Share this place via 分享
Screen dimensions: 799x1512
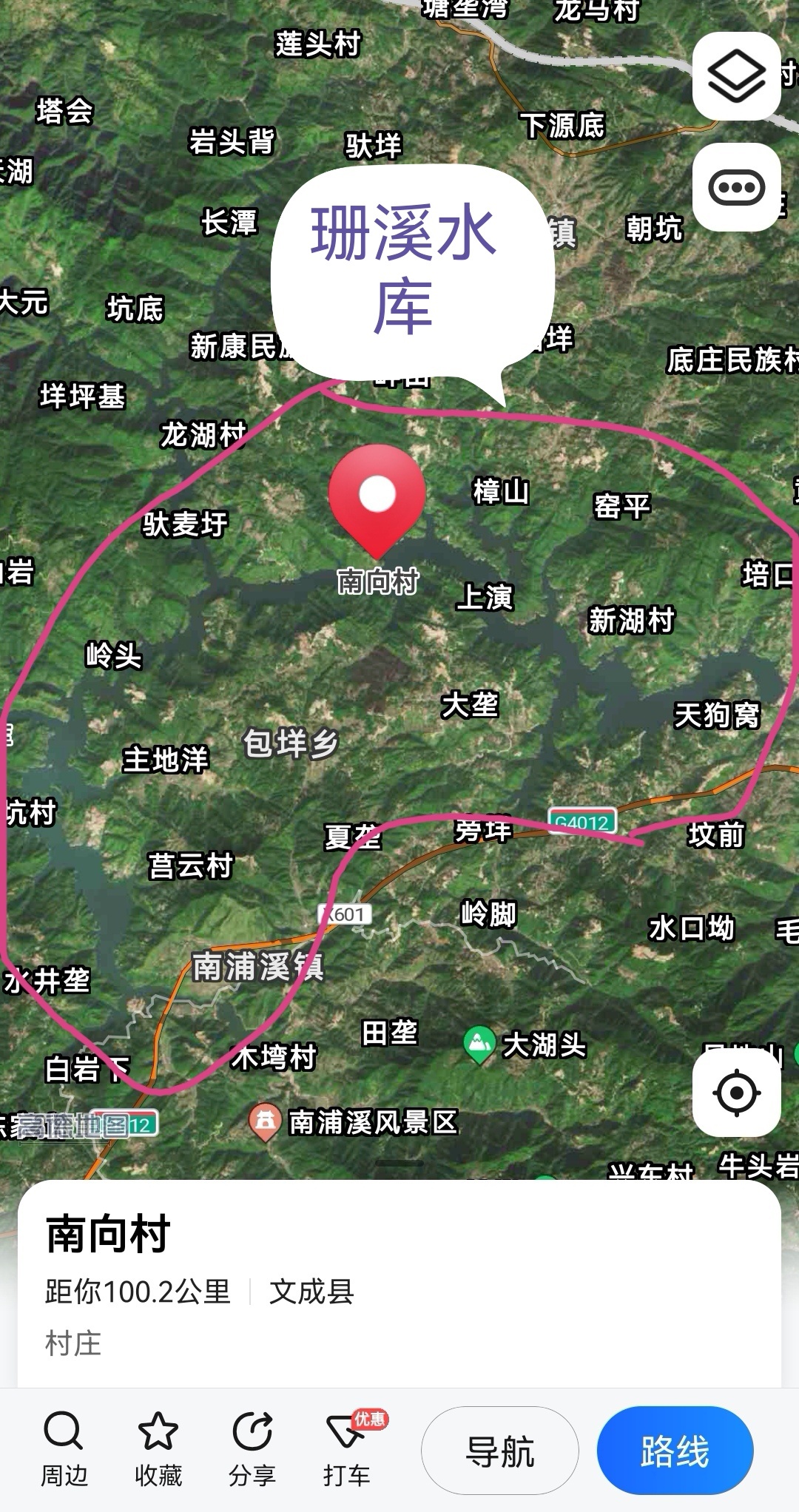pos(252,1450)
